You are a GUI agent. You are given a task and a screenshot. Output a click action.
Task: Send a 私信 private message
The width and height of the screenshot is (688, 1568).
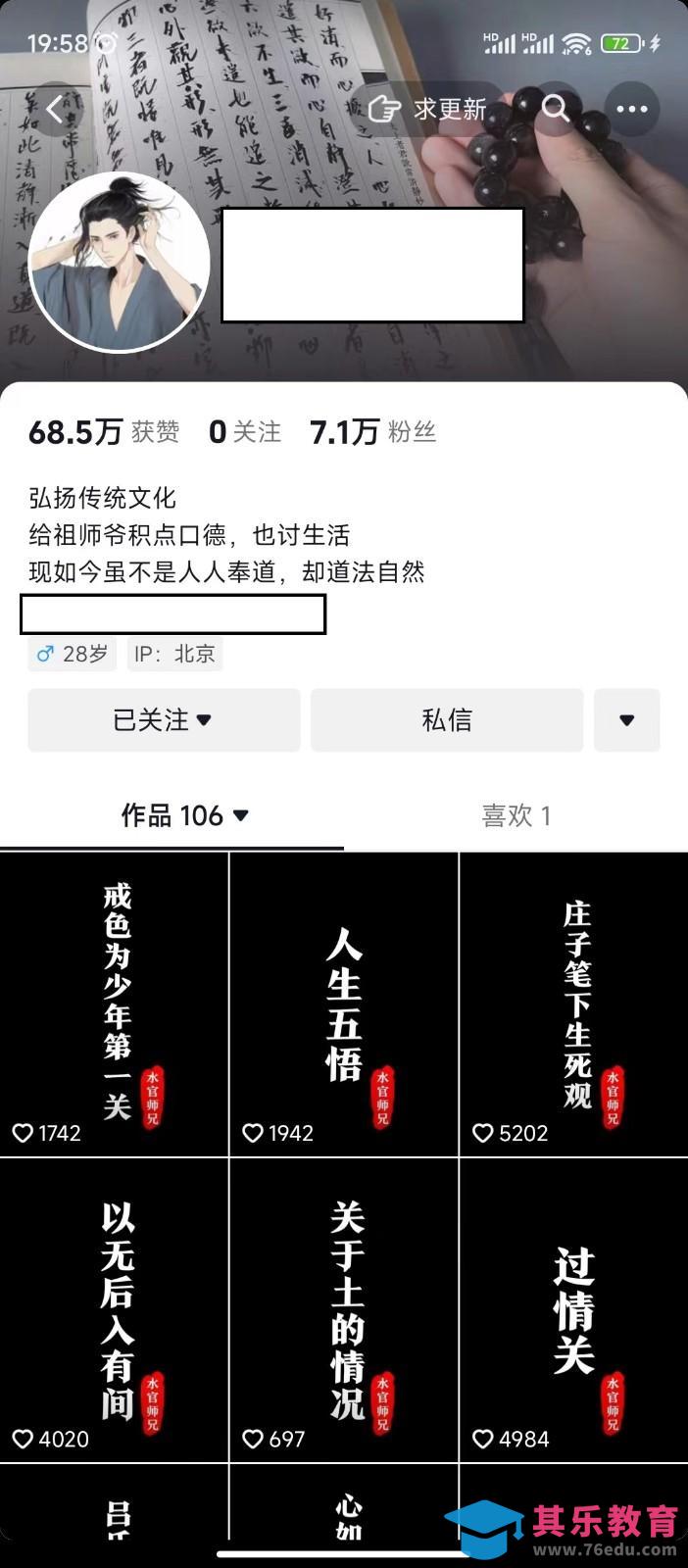point(447,720)
